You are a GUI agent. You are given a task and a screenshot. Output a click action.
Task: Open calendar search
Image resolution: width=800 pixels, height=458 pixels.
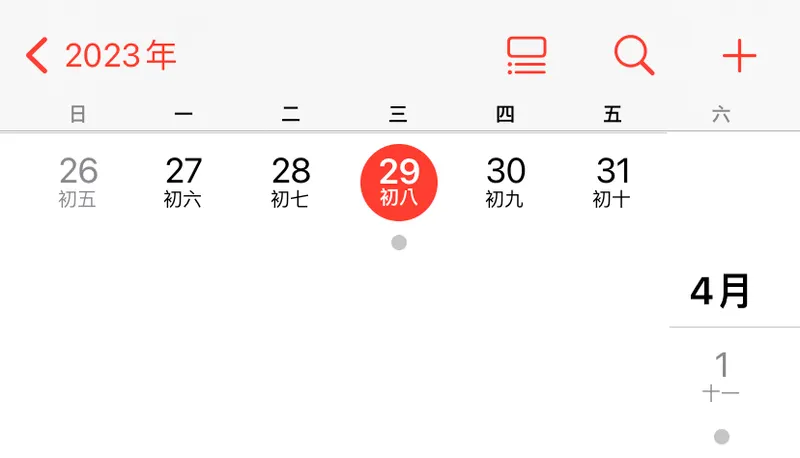point(634,56)
